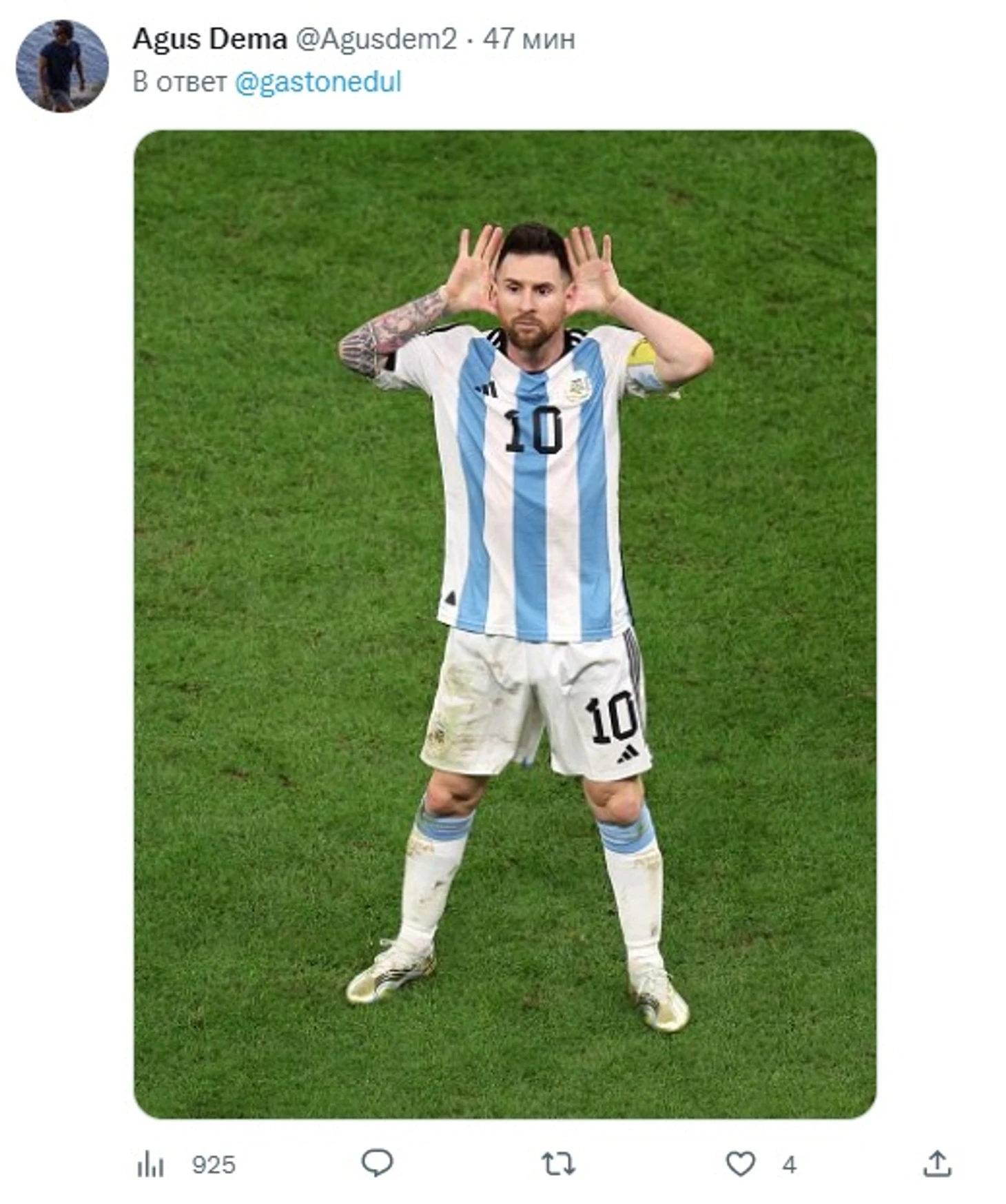Like Agus Dema's tweet
The width and height of the screenshot is (1006, 1204).
click(x=741, y=1164)
